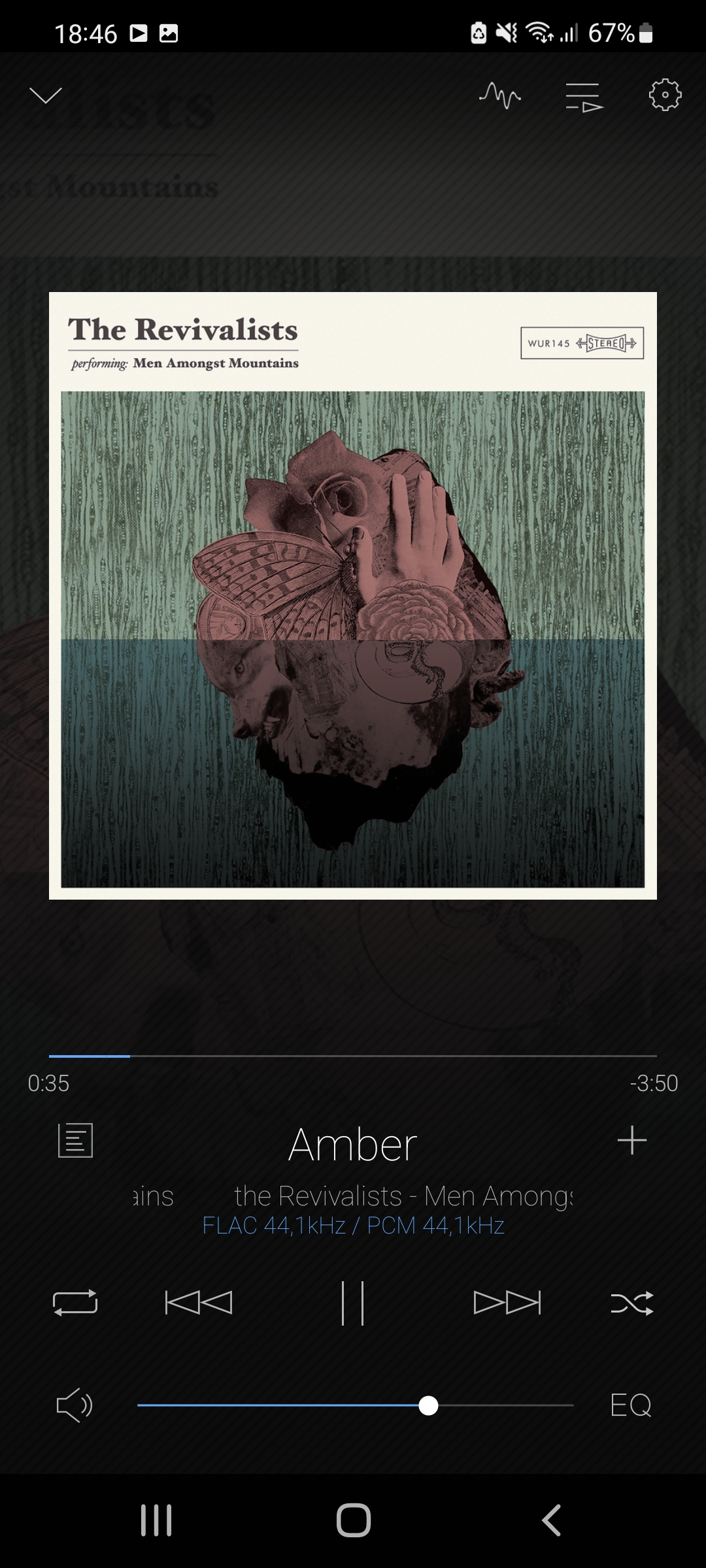
Task: Skip to the previous track
Action: (x=199, y=1302)
